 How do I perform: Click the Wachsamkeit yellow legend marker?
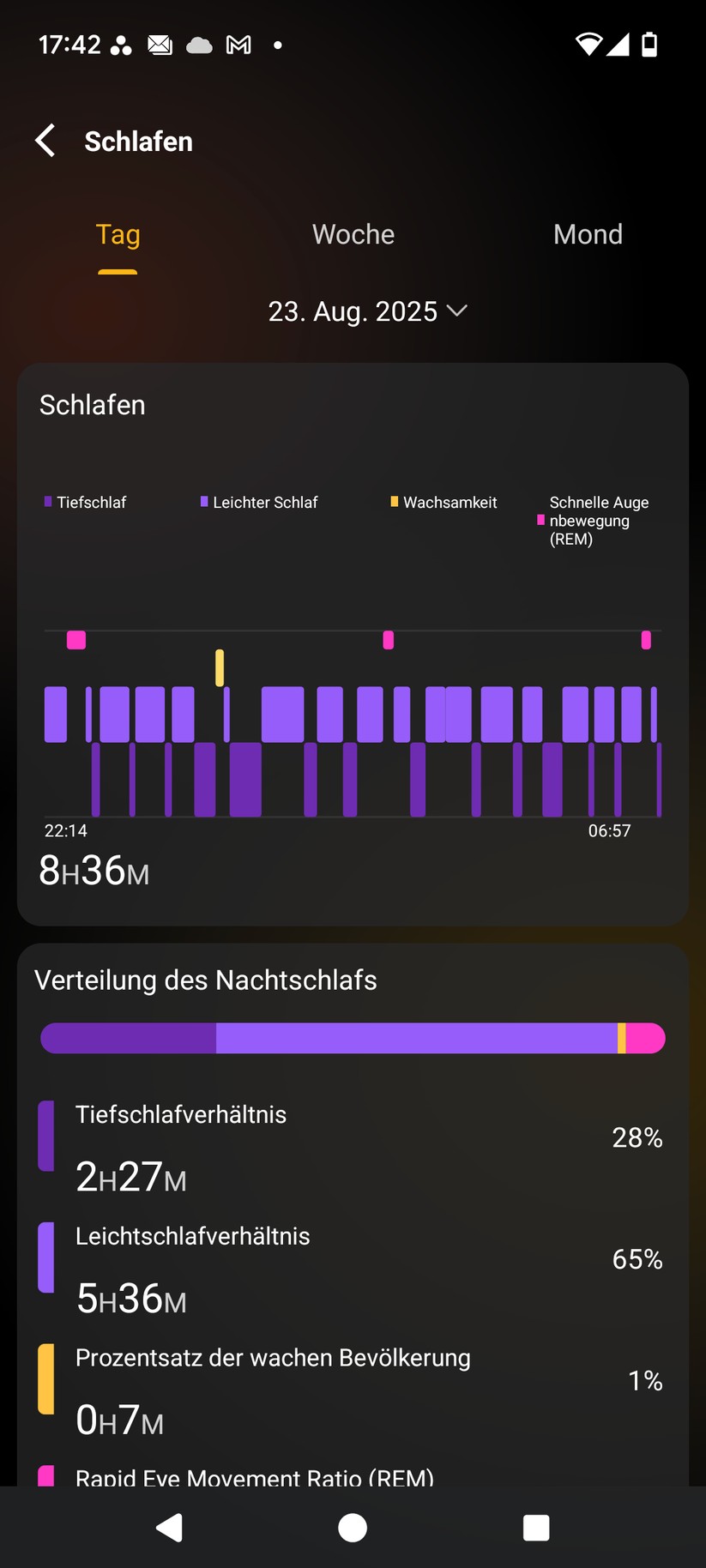[395, 502]
